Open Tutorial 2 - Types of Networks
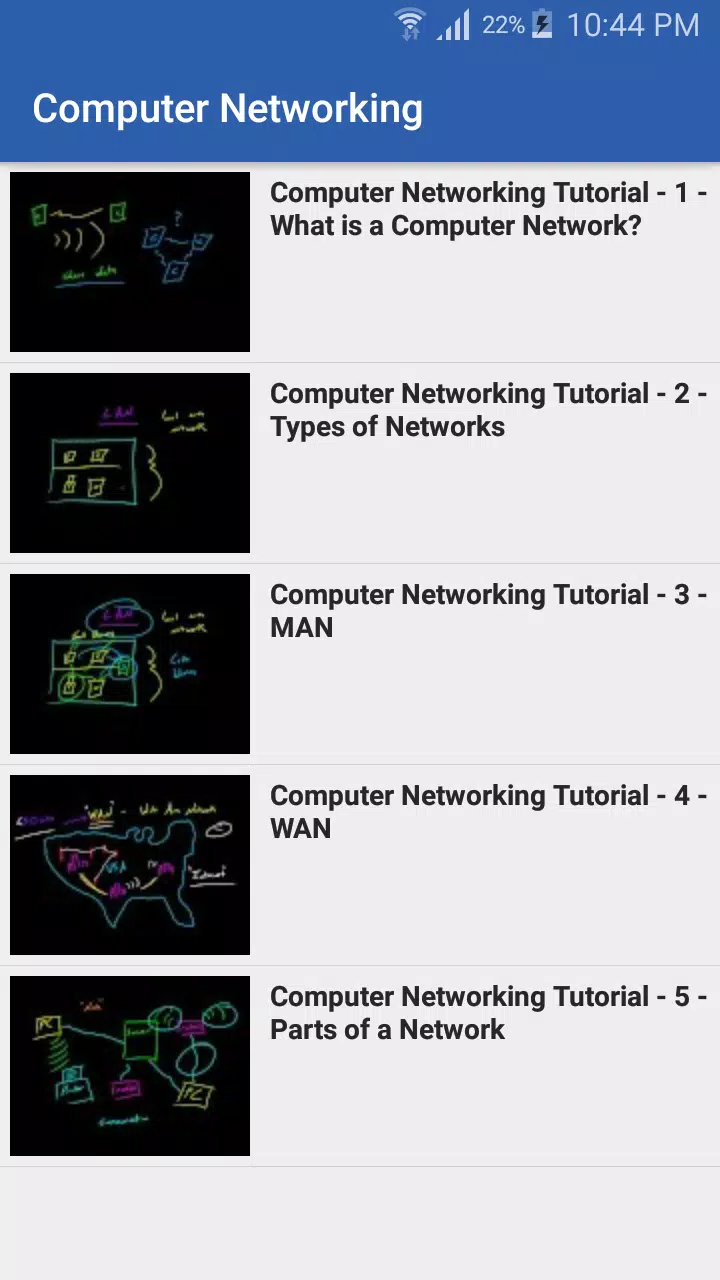The width and height of the screenshot is (720, 1280). click(360, 463)
